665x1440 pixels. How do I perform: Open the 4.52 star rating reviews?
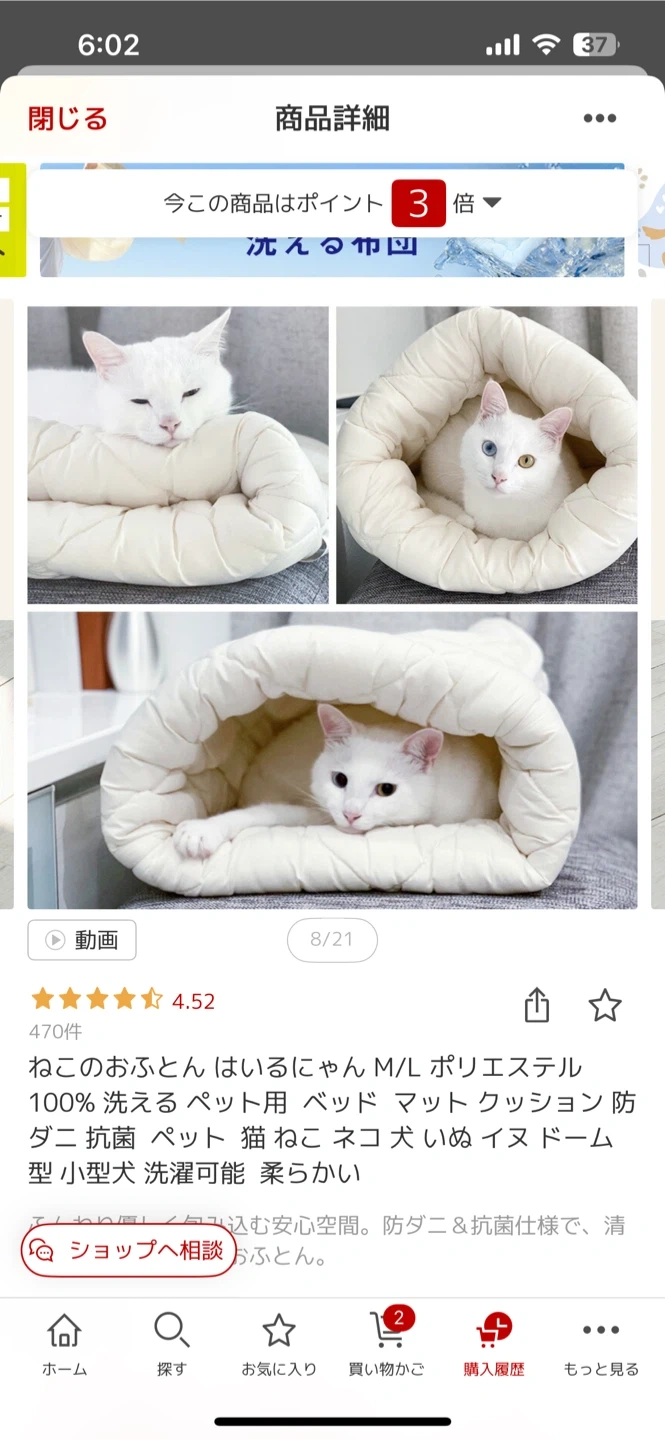123,1000
